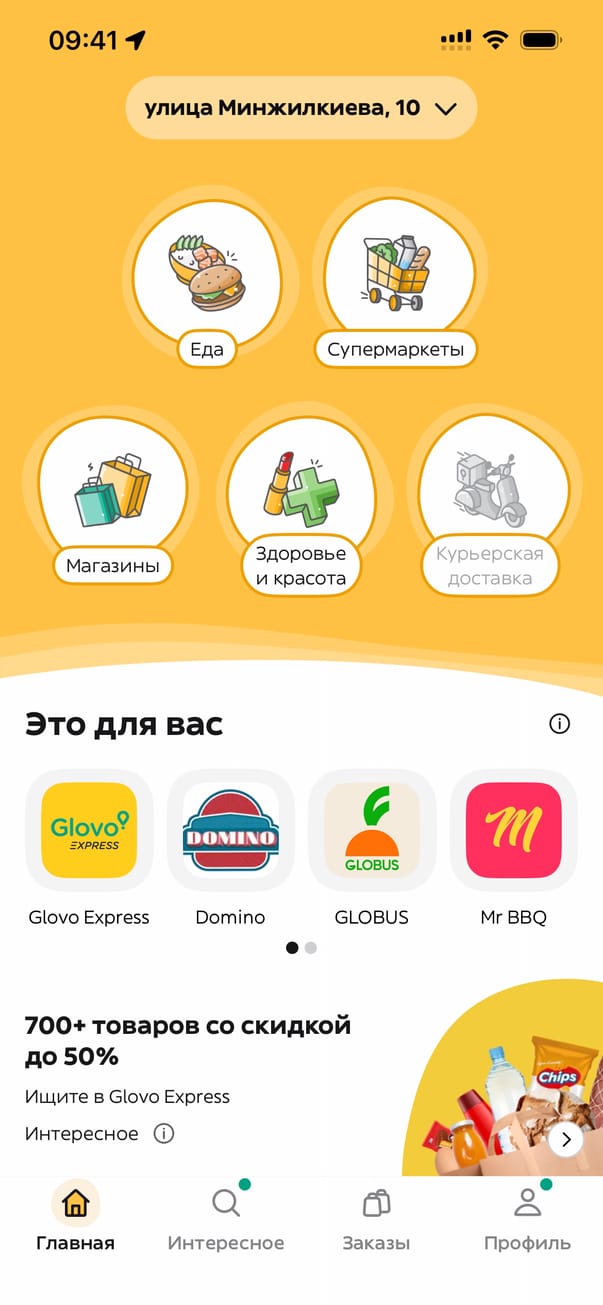
Task: Show info for Это для вас
Action: point(560,724)
